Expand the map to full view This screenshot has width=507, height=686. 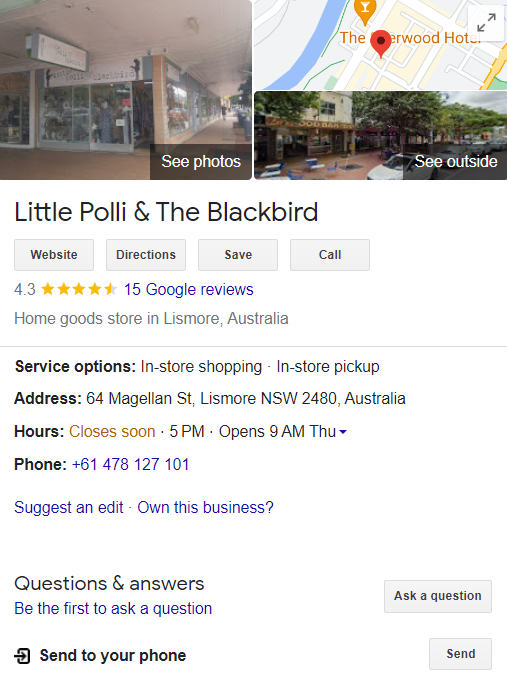coord(486,23)
